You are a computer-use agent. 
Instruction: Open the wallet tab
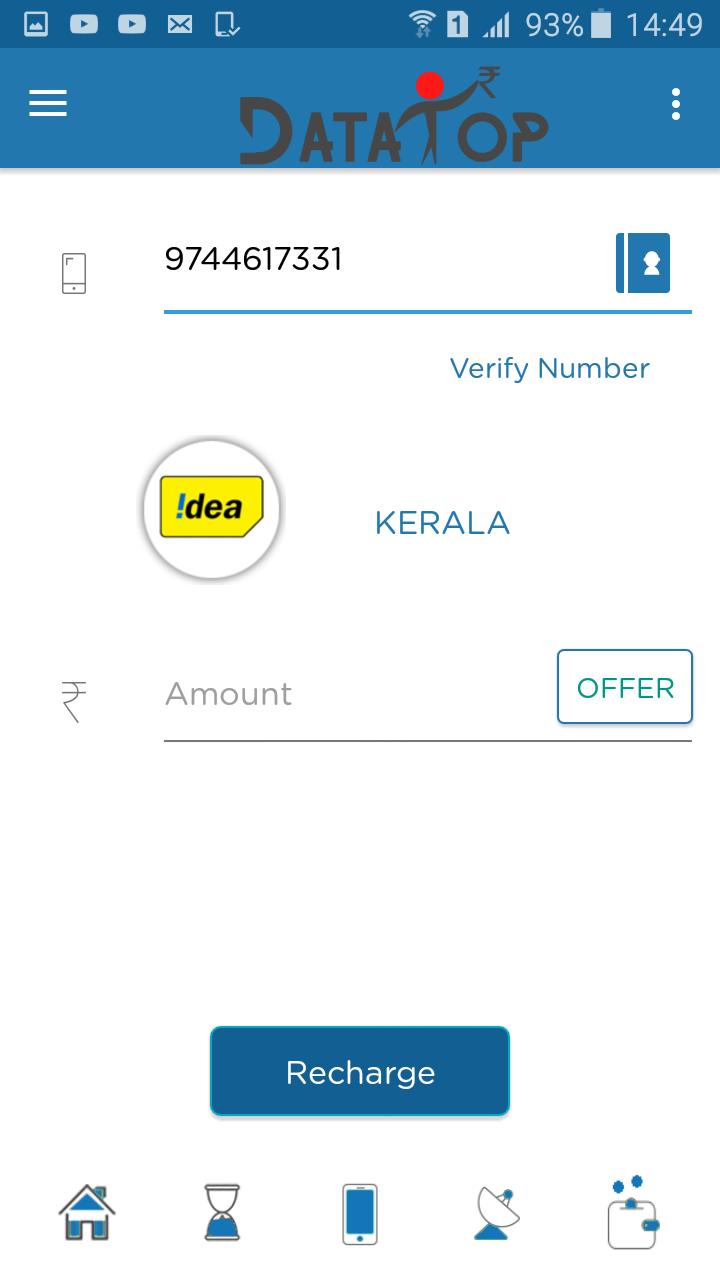634,1213
